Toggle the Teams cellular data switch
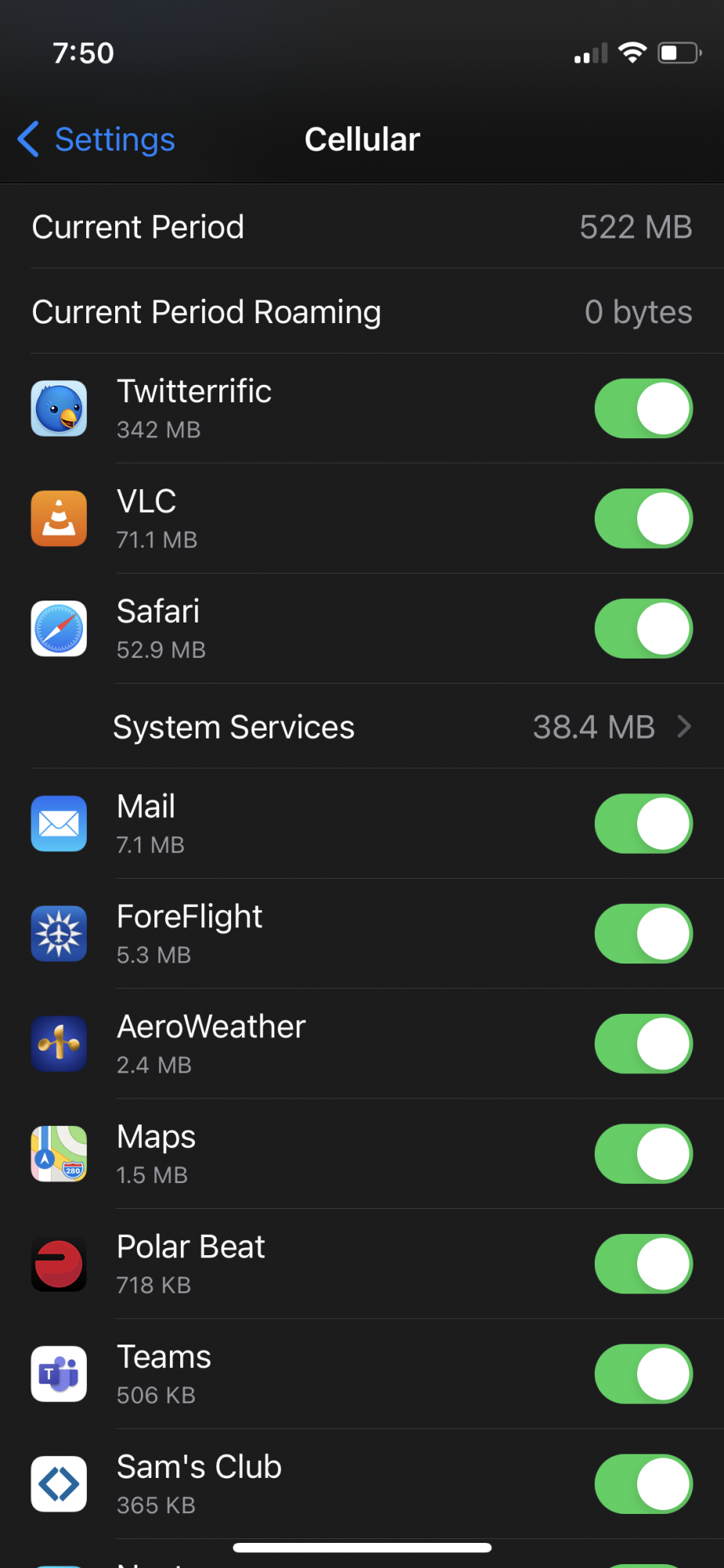This screenshot has height=1568, width=724. pyautogui.click(x=643, y=1374)
